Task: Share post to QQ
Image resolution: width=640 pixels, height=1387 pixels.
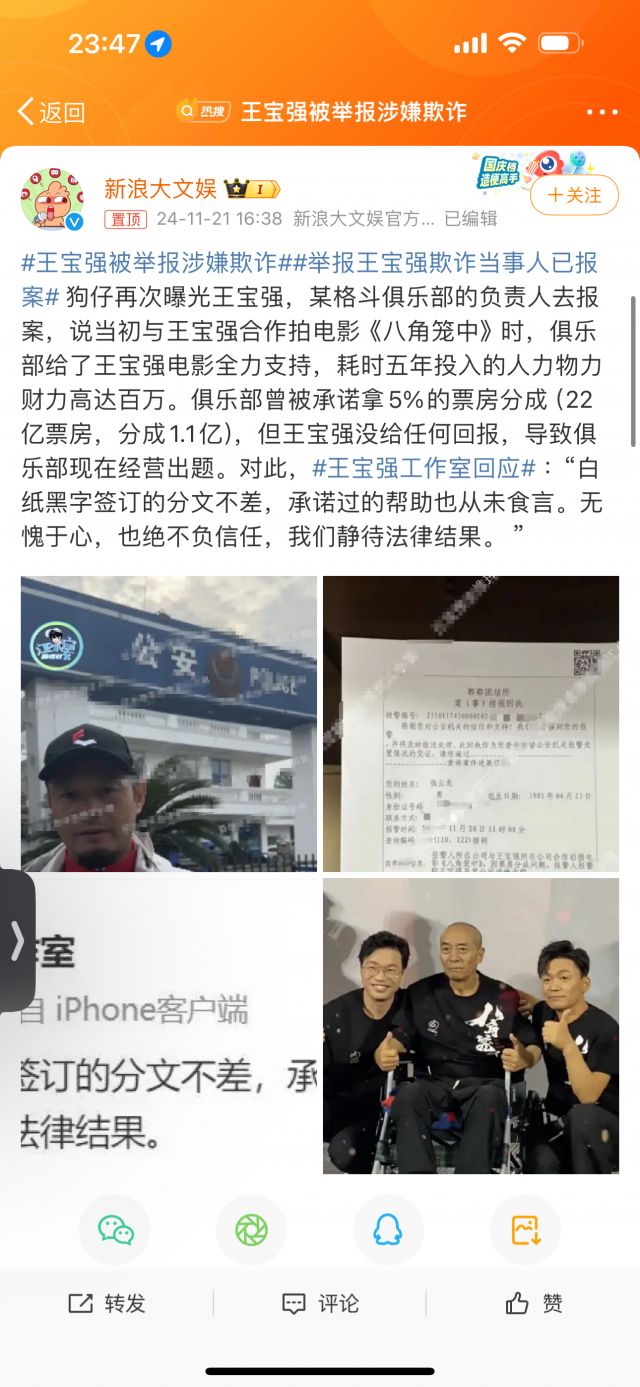Action: pos(388,1229)
